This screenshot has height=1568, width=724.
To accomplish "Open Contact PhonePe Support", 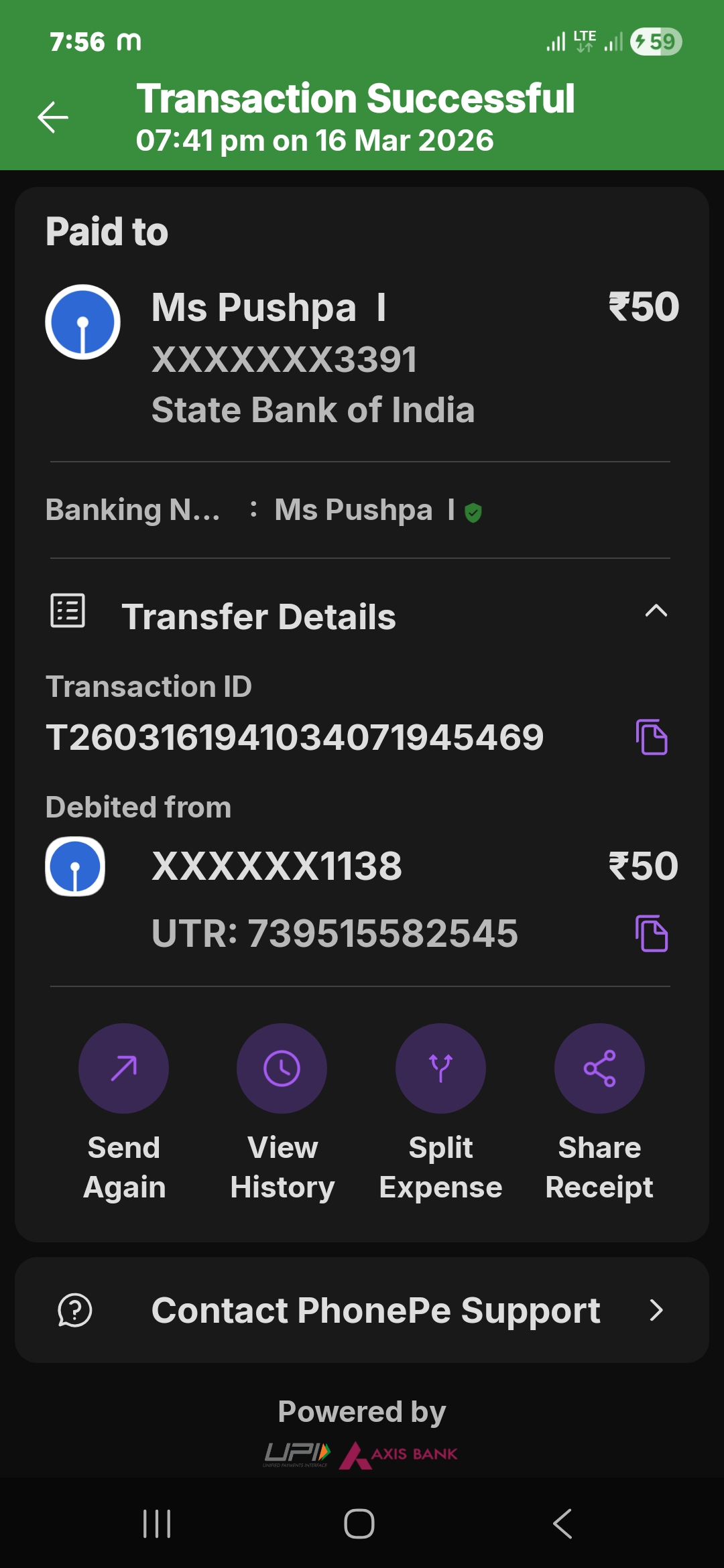I will point(362,1310).
